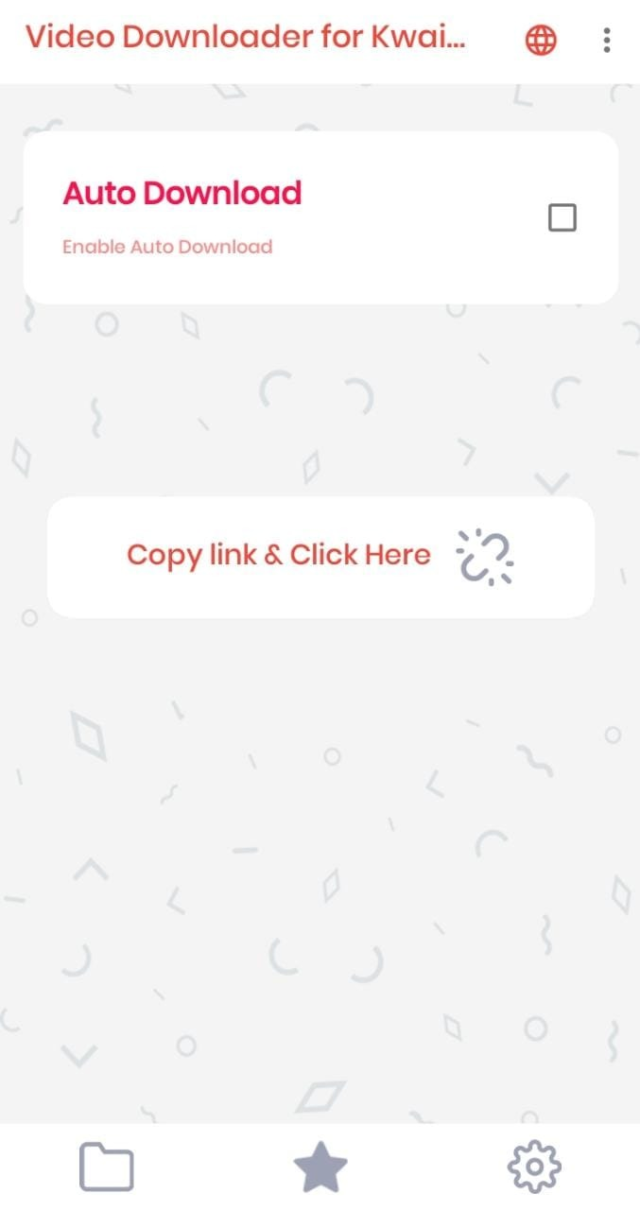Image resolution: width=640 pixels, height=1210 pixels.
Task: Open the settings gear tab
Action: pos(534,1167)
